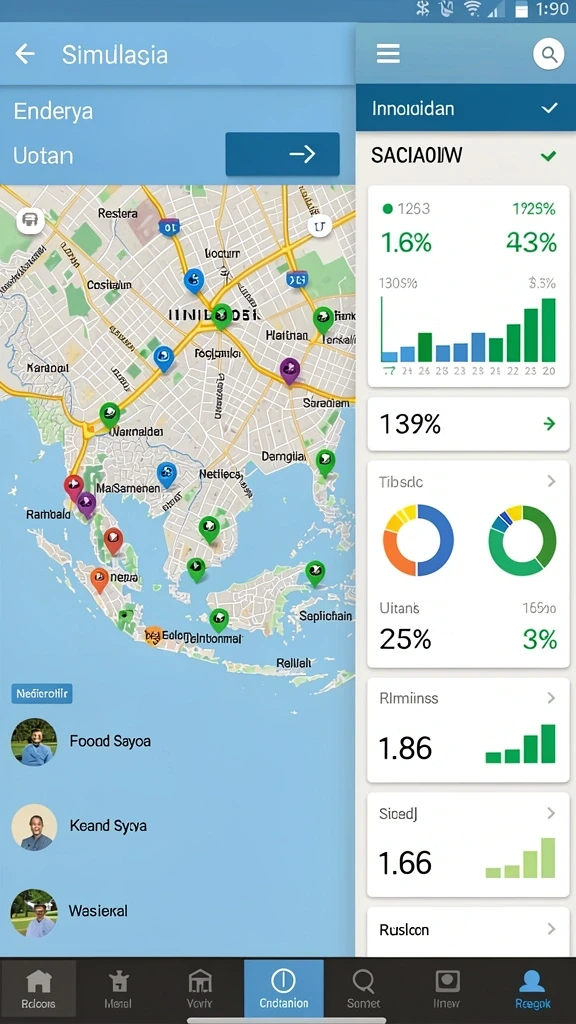
Task: Switch to the Iinew tab
Action: pyautogui.click(x=447, y=989)
